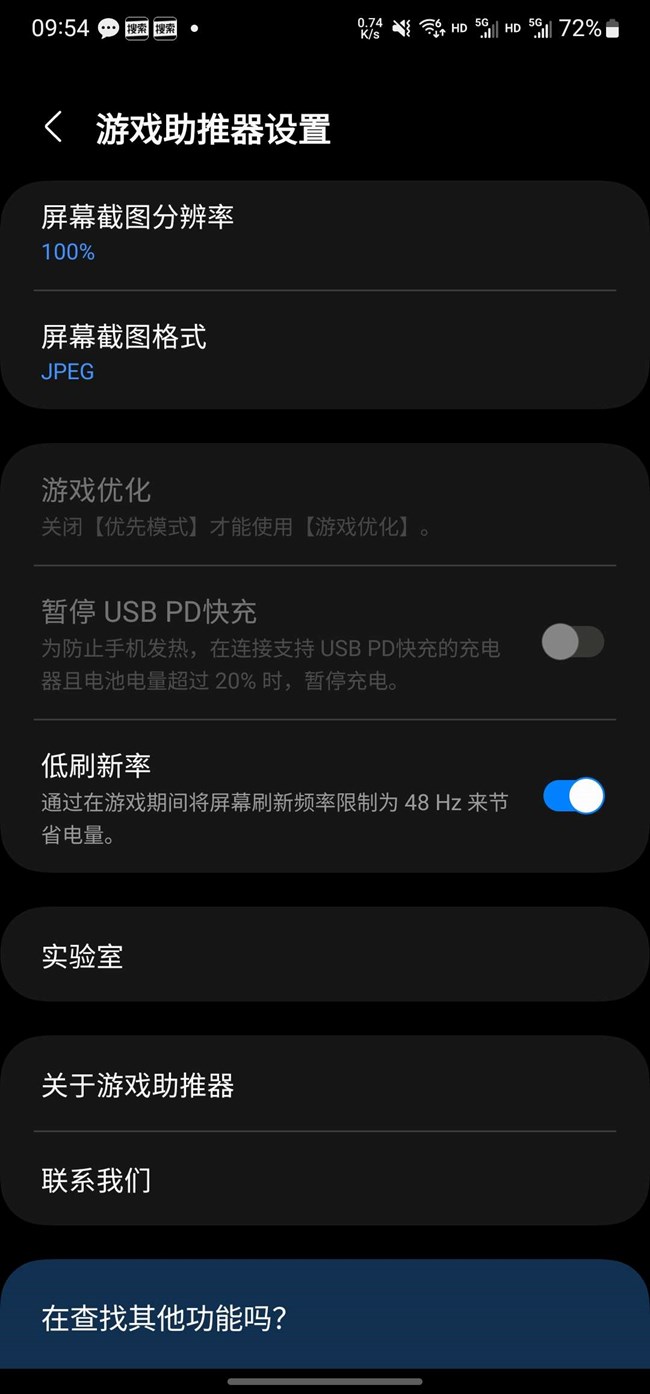Go back from 游戏助推器设置
This screenshot has height=1394, width=650.
tap(54, 128)
